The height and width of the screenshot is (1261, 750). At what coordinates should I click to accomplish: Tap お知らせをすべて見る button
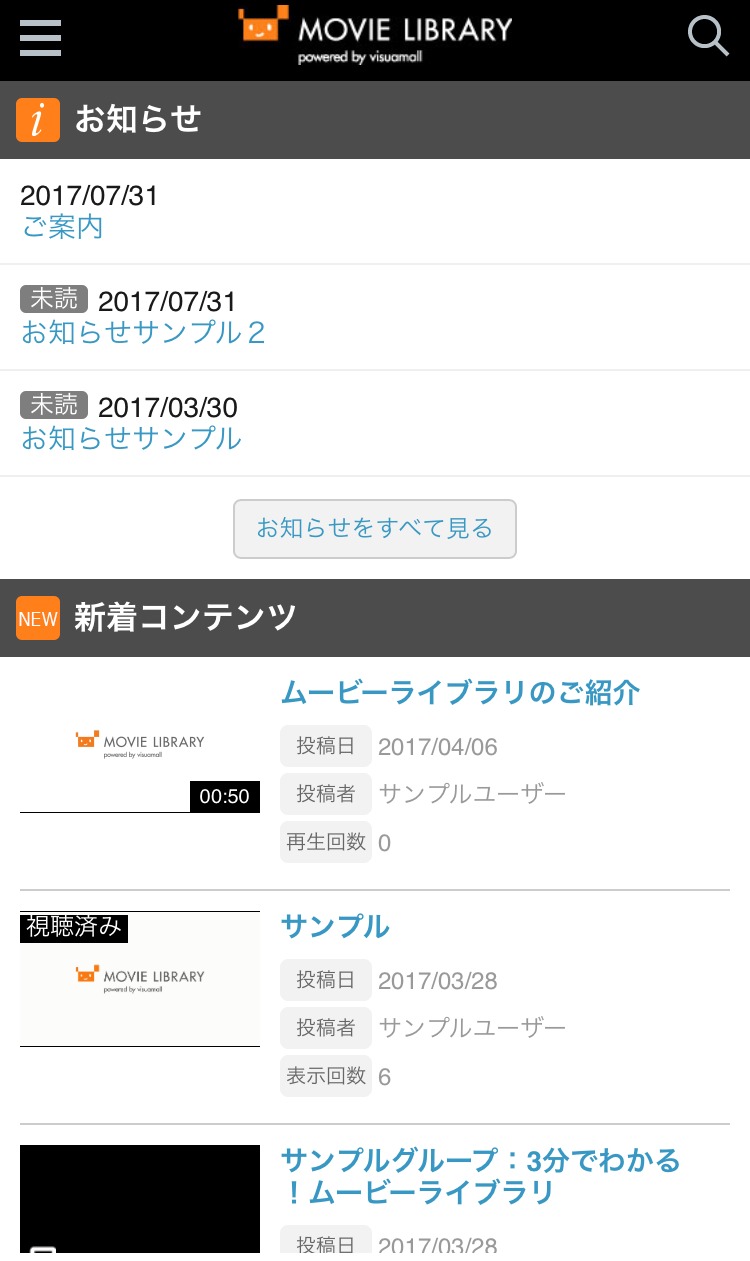(375, 528)
